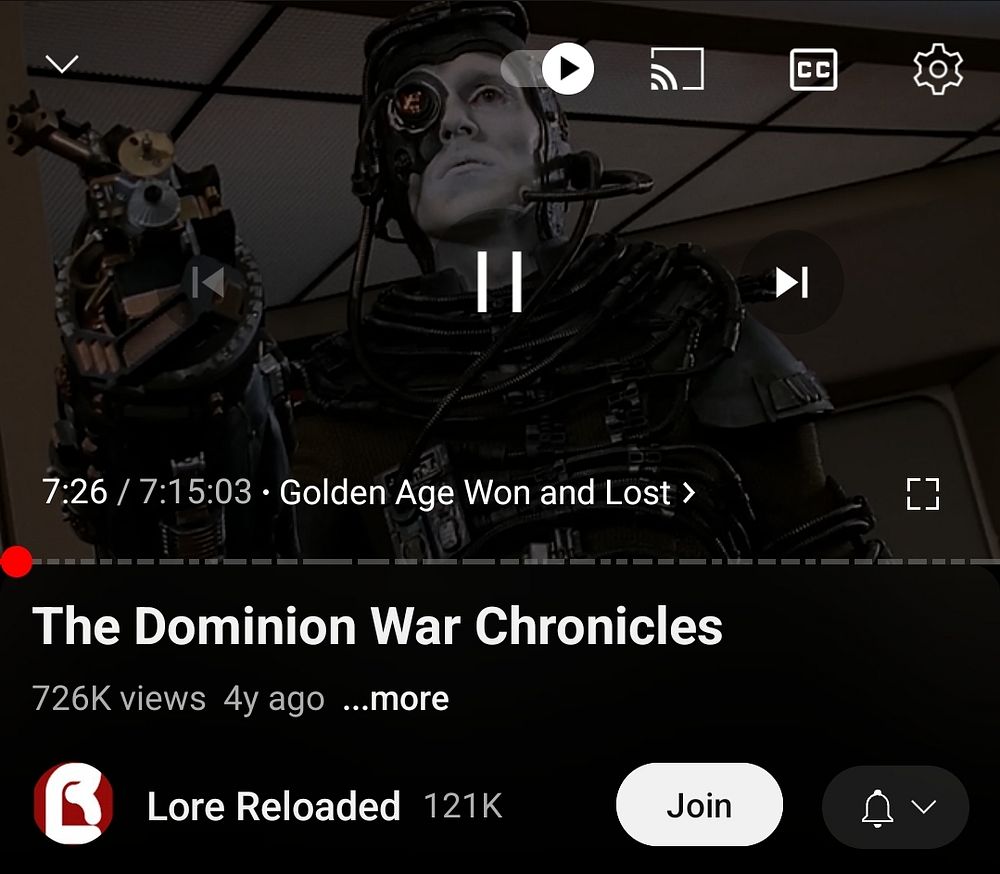The image size is (1000, 874).
Task: Toggle the autoplay switch
Action: pos(550,69)
